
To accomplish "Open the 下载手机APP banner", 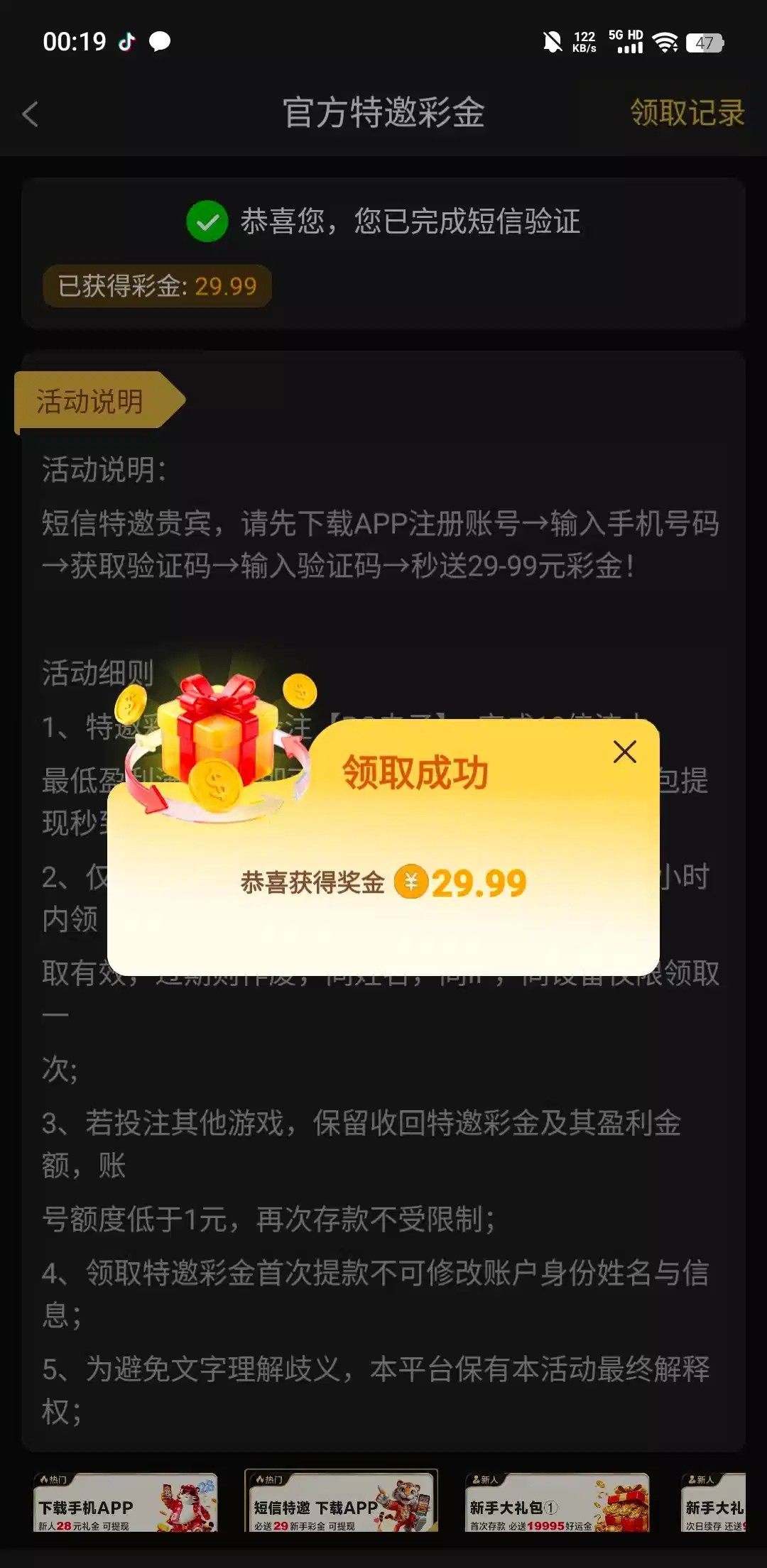I will (125, 1501).
